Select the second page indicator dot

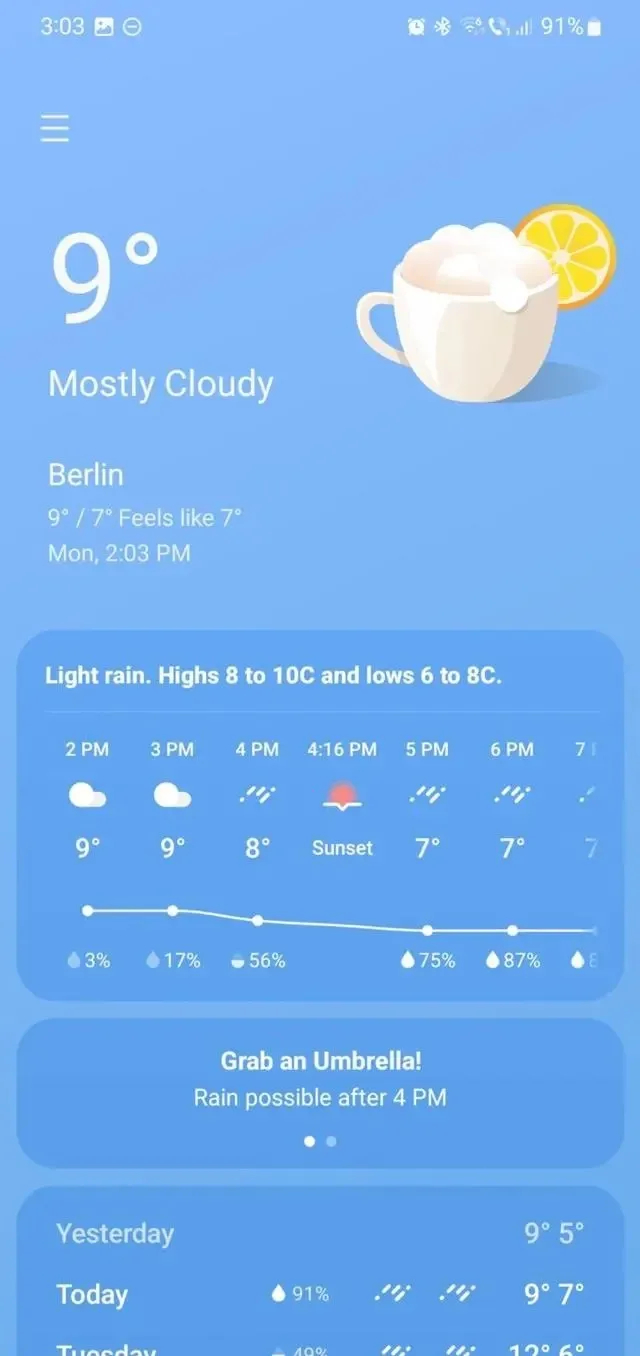click(332, 1141)
